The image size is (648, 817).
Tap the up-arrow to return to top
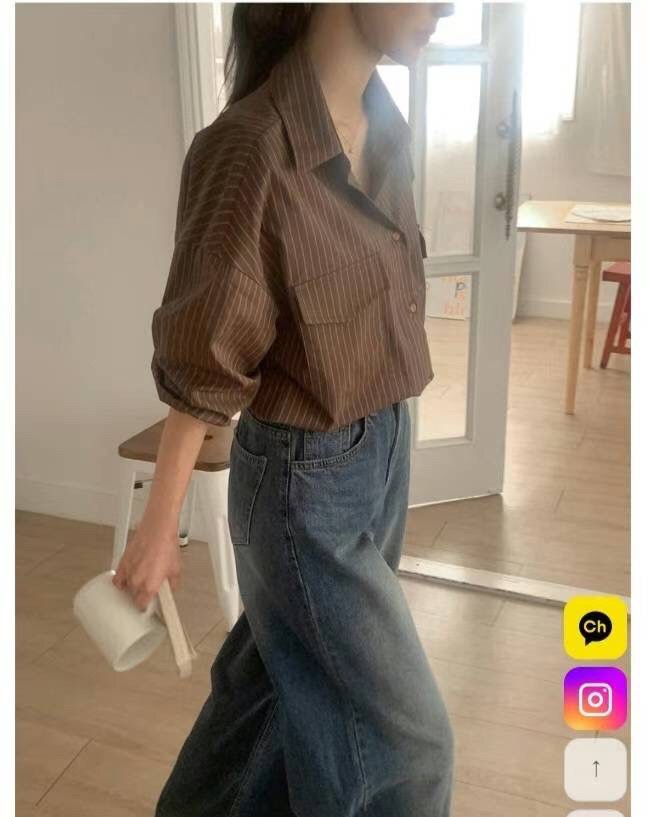(x=595, y=768)
